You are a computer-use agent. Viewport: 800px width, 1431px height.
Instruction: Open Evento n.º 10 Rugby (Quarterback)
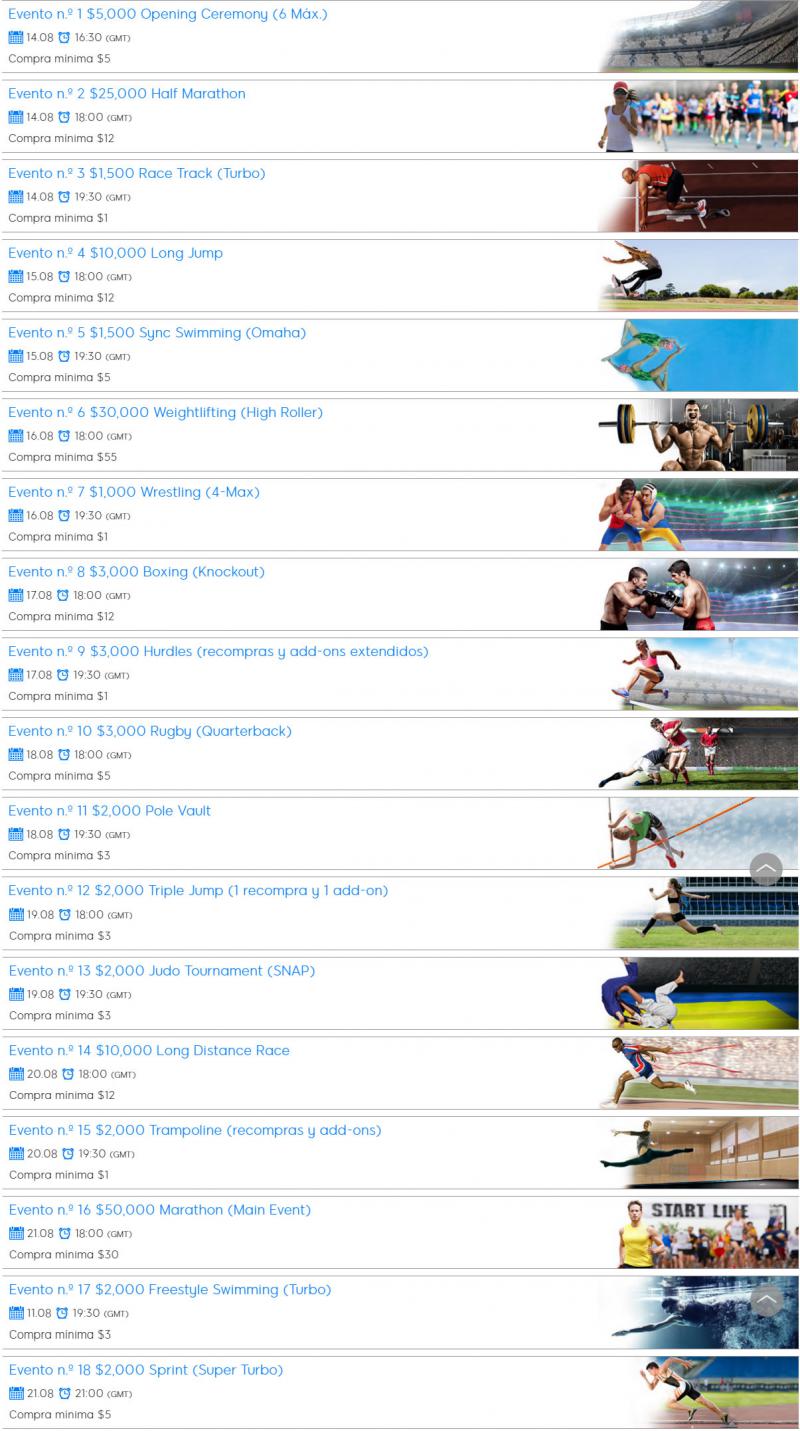(150, 731)
